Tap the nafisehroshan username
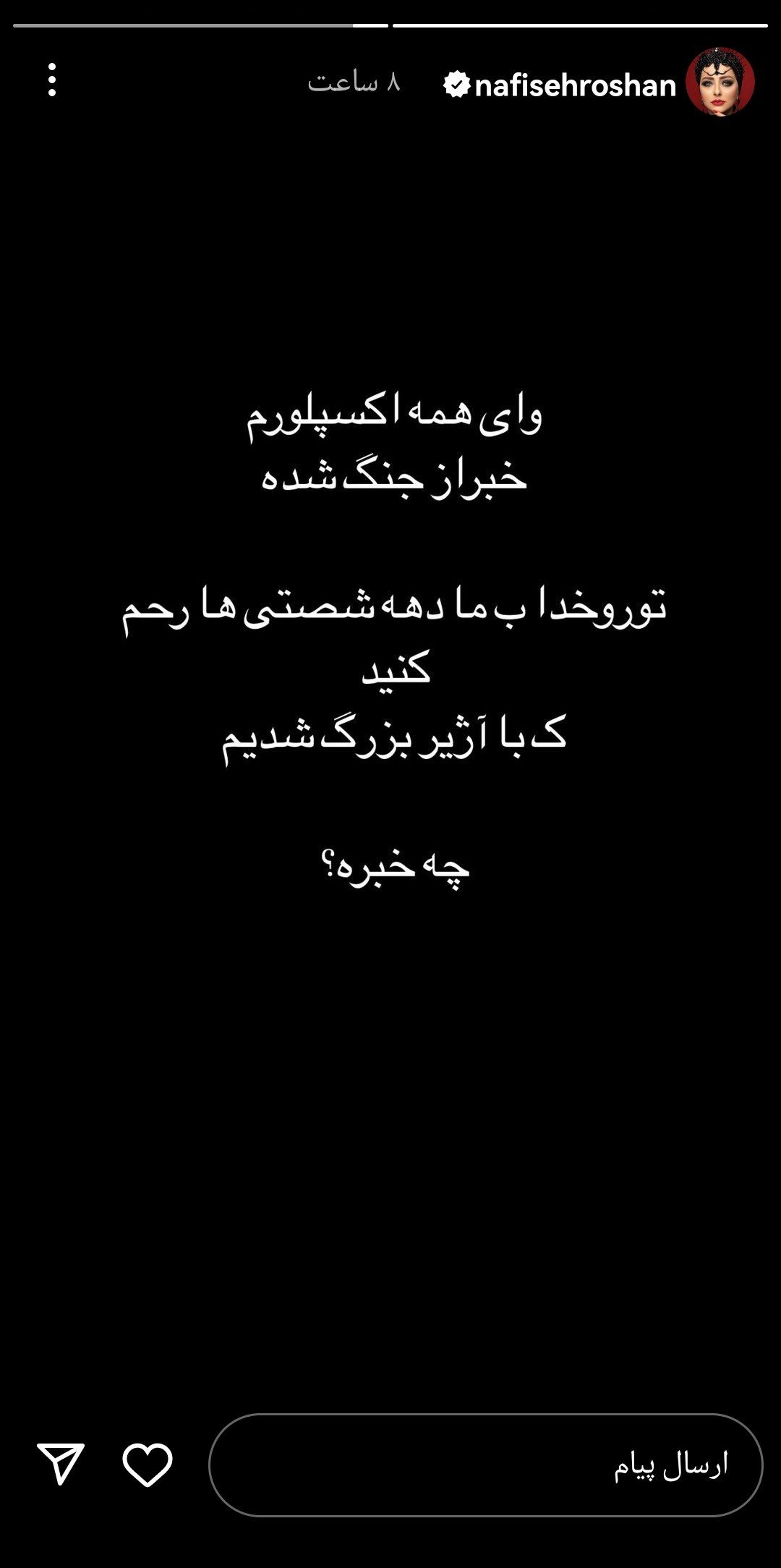 575,85
